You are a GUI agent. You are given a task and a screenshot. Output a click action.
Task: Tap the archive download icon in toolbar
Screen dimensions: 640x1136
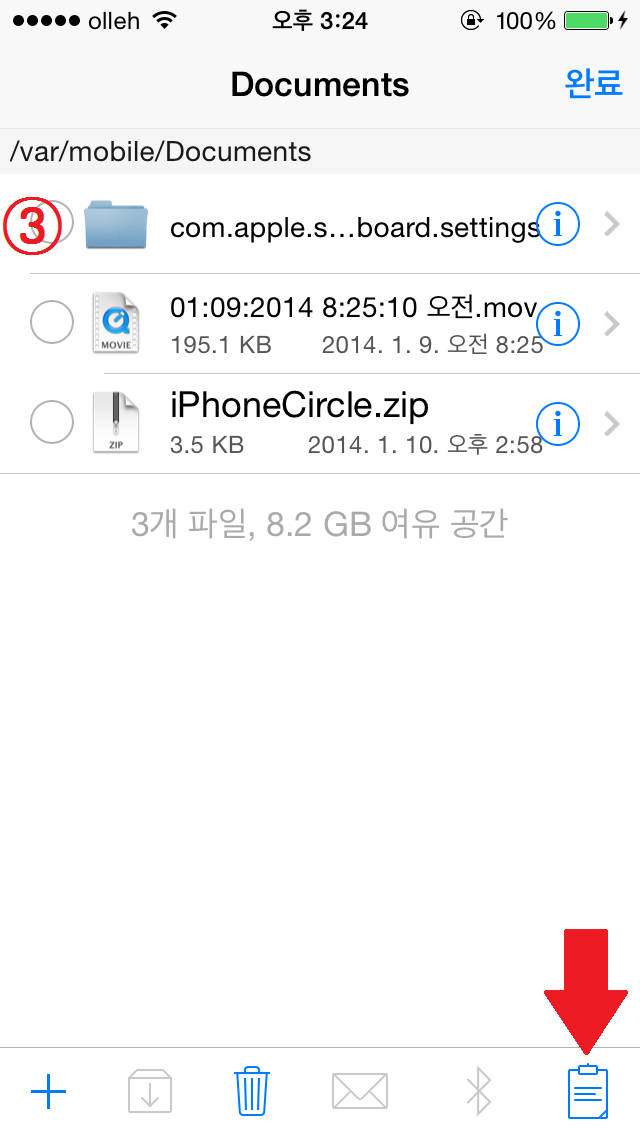[x=150, y=1091]
